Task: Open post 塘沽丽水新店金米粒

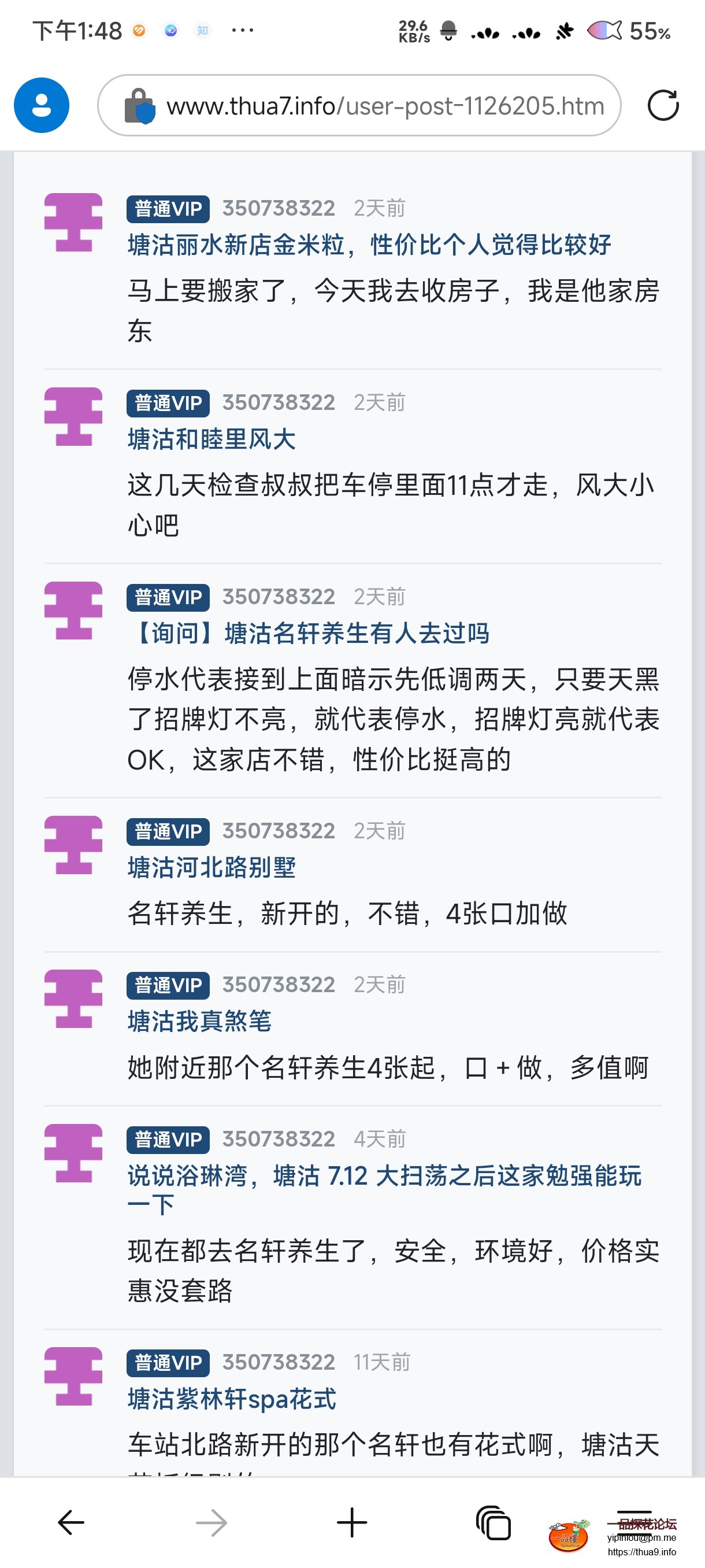Action: tap(369, 245)
